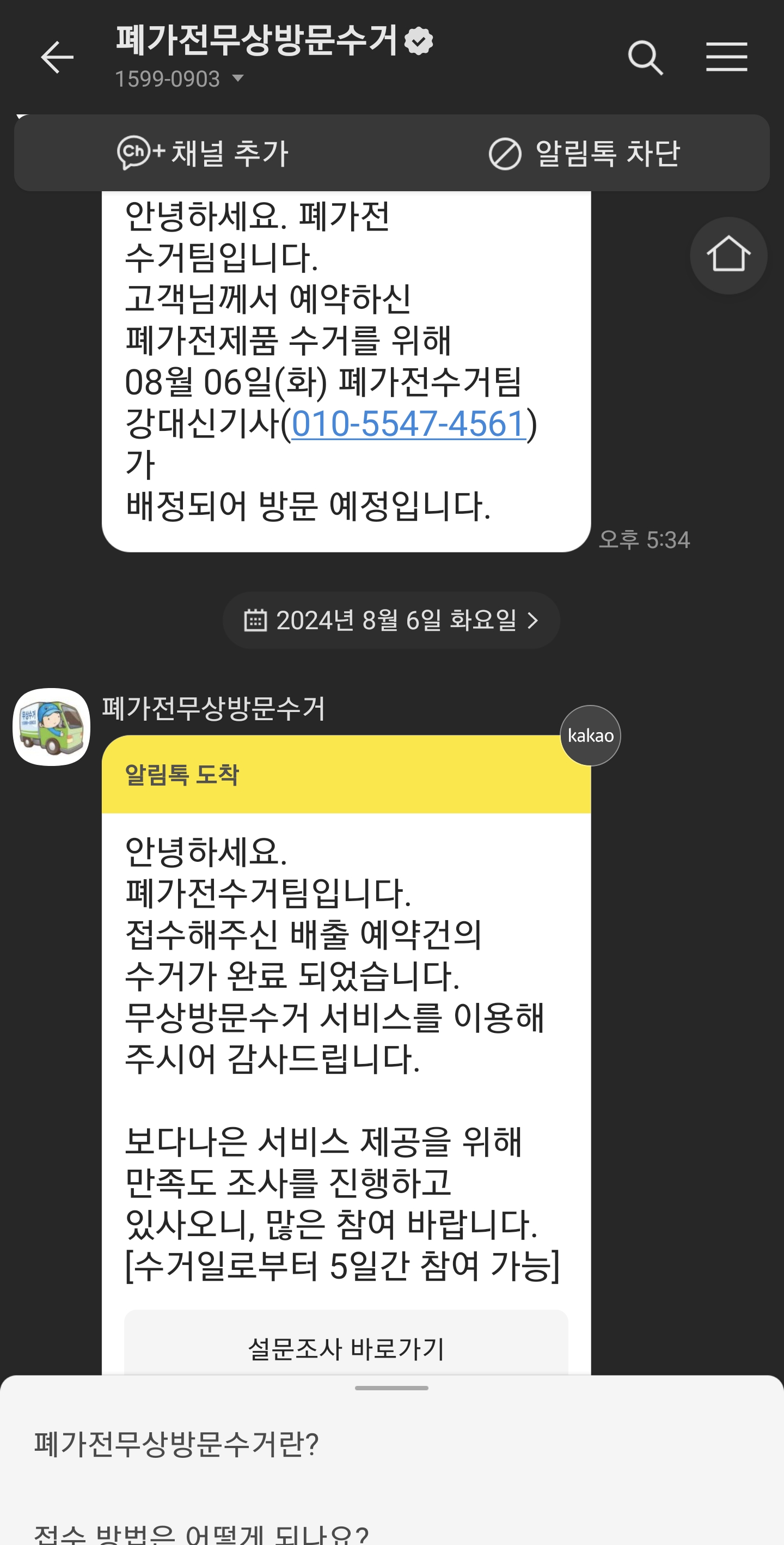This screenshot has width=784, height=1545.
Task: Search this chat with the magnifier
Action: click(x=645, y=58)
